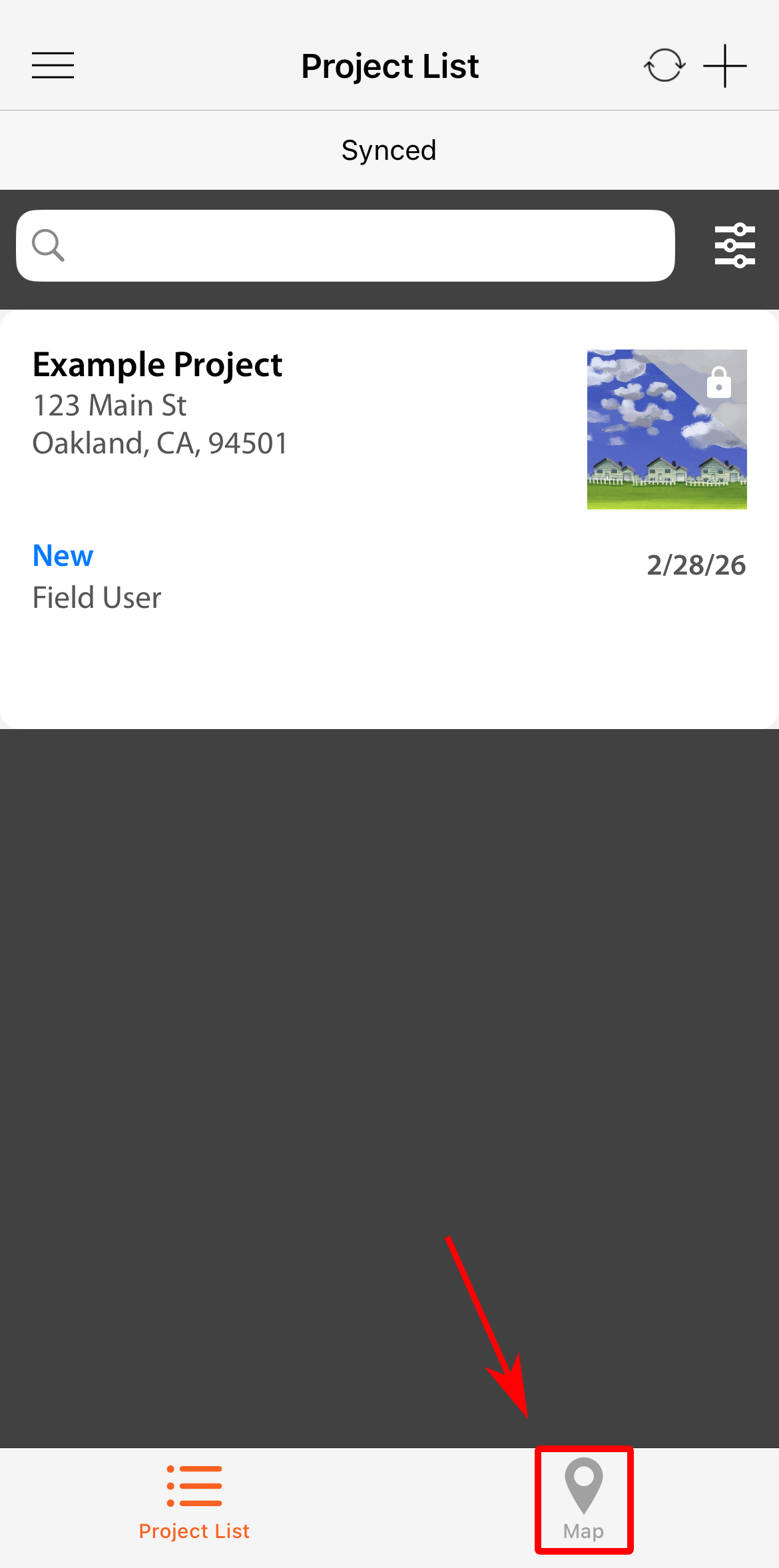The height and width of the screenshot is (1568, 779).
Task: Tap the houses project thumbnail image
Action: point(666,429)
